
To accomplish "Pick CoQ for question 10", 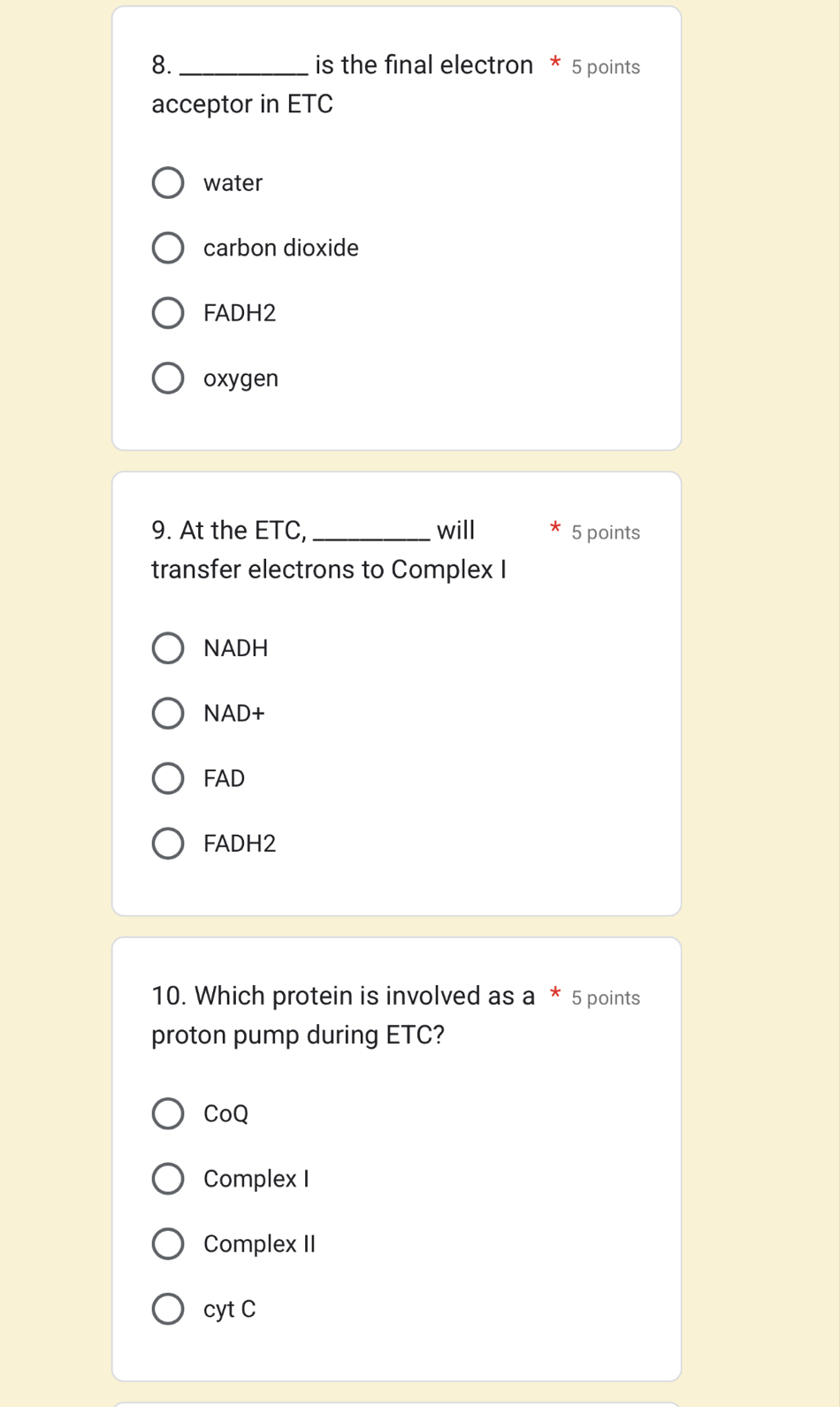I will pyautogui.click(x=168, y=1113).
